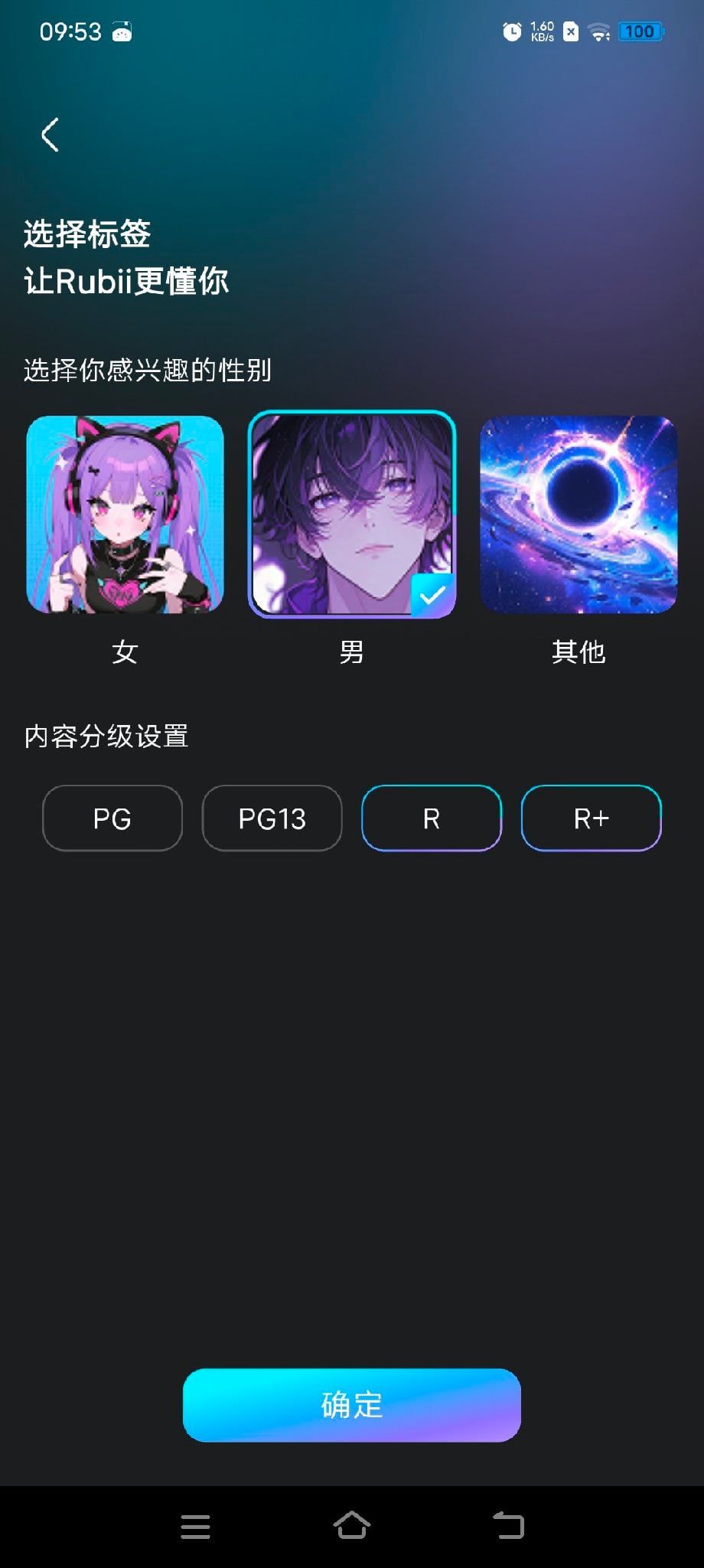Screen dimensions: 704x1568
Task: Set content rating to PG13
Action: click(x=272, y=818)
